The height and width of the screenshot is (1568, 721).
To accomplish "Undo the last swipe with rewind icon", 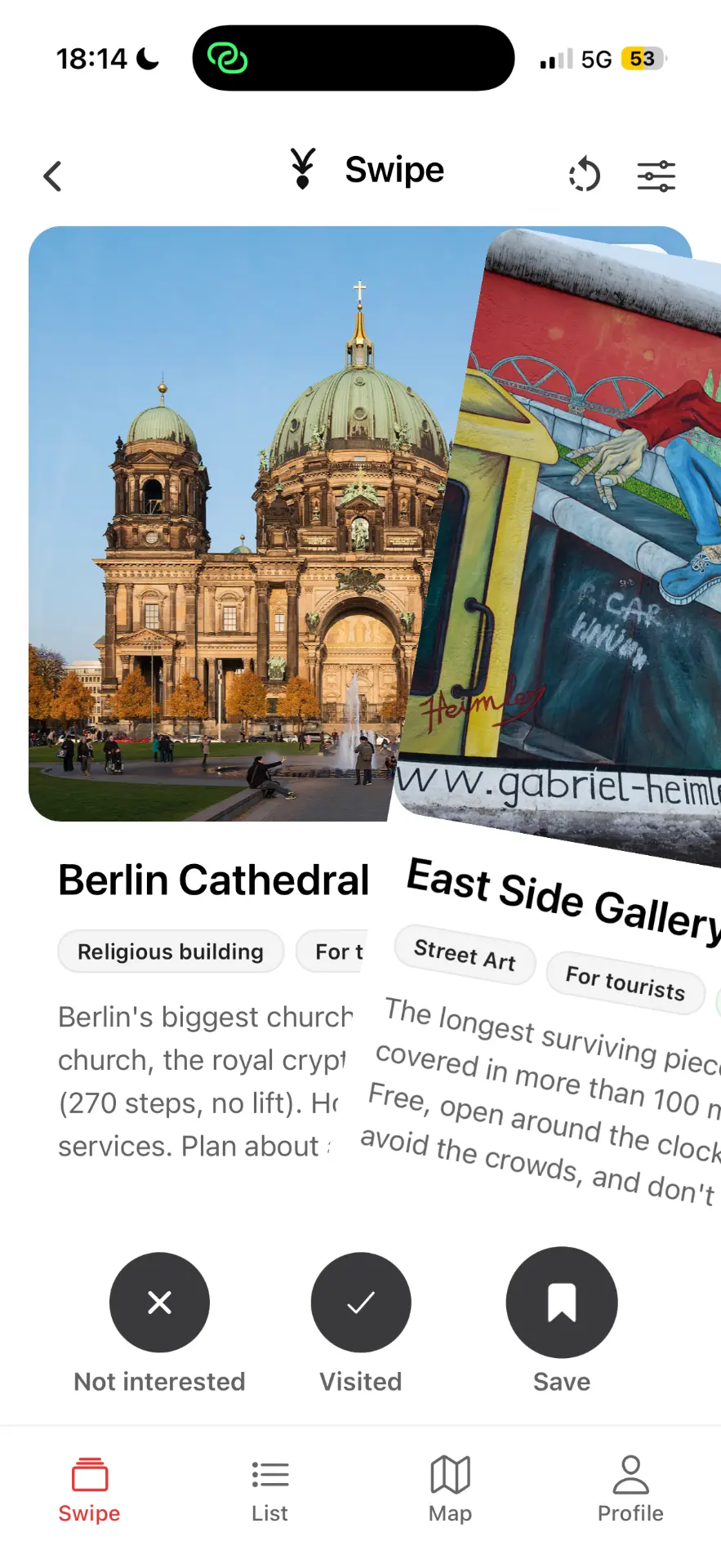I will tap(585, 175).
